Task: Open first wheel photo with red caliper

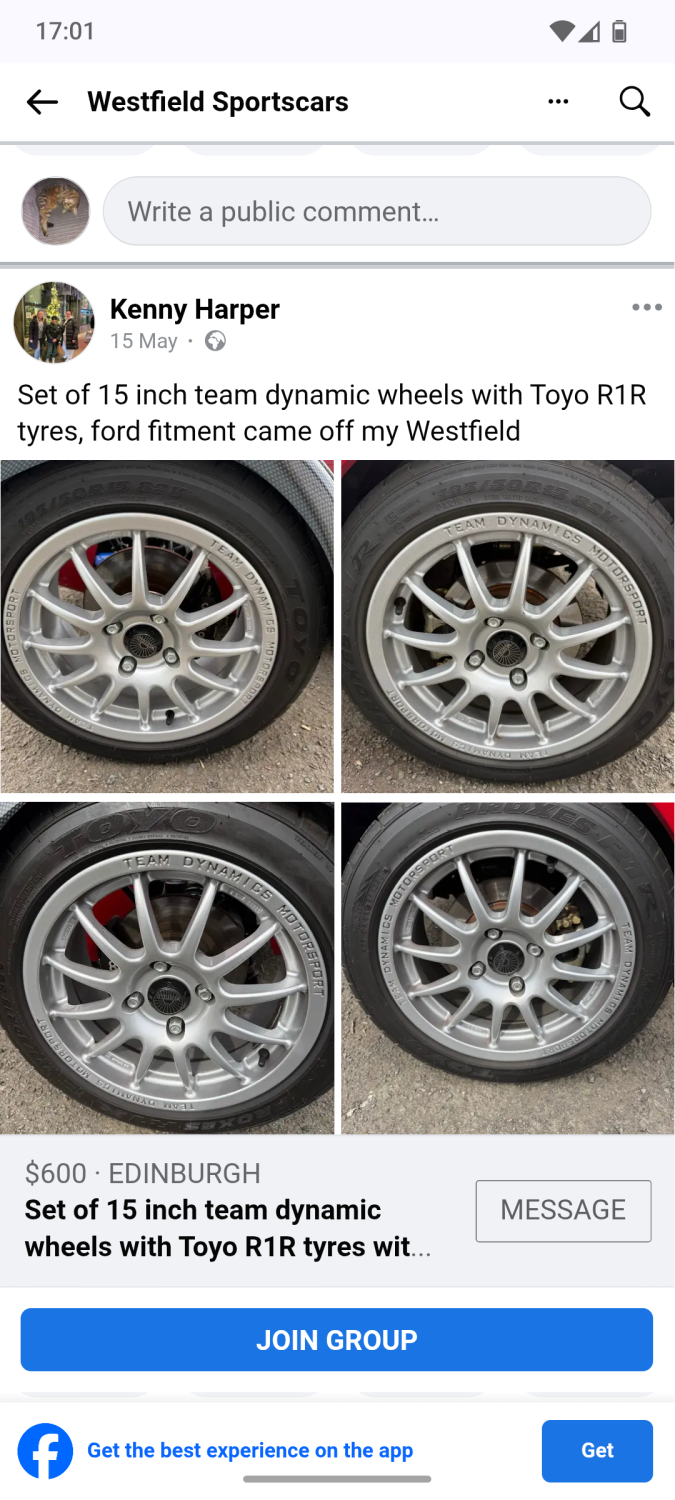Action: 167,626
